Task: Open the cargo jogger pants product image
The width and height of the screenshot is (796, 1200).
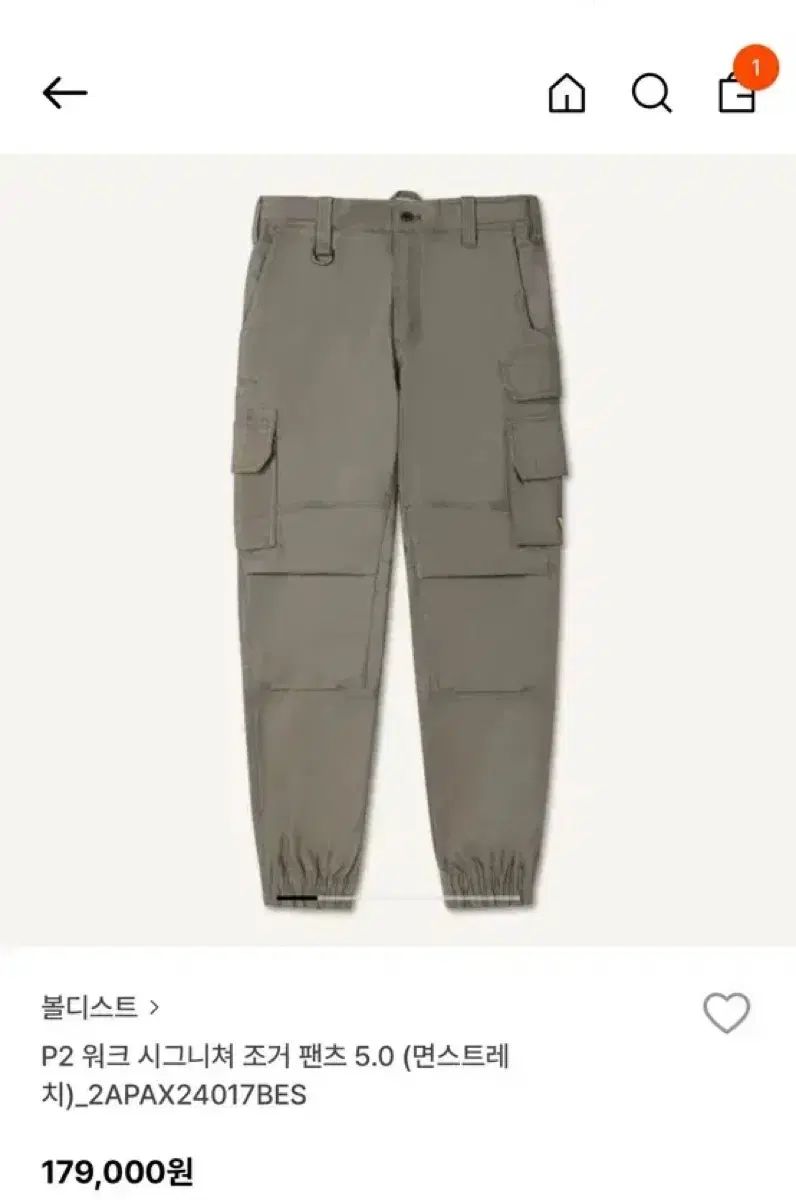Action: tap(398, 548)
